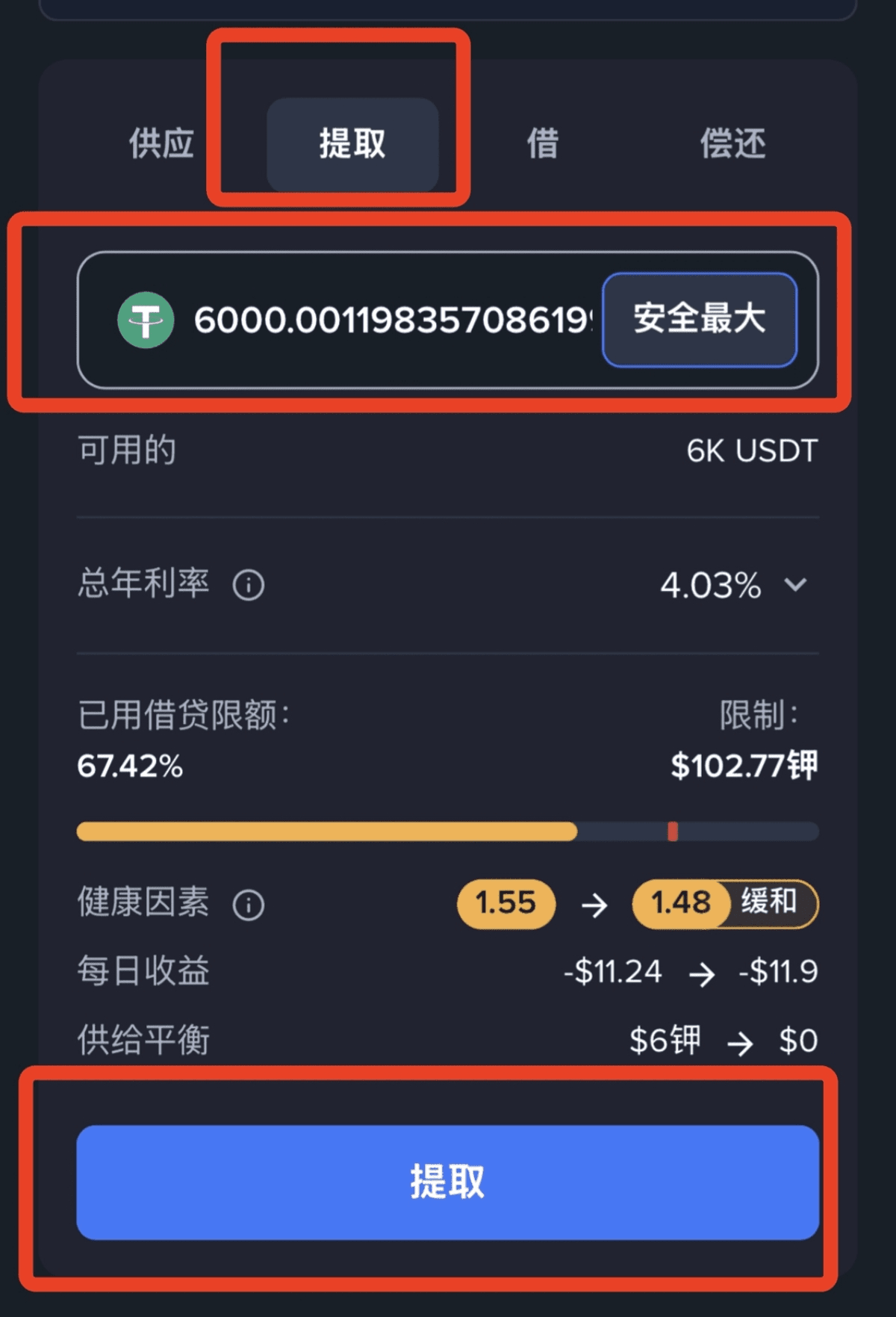Select the 提取 tab

352,143
